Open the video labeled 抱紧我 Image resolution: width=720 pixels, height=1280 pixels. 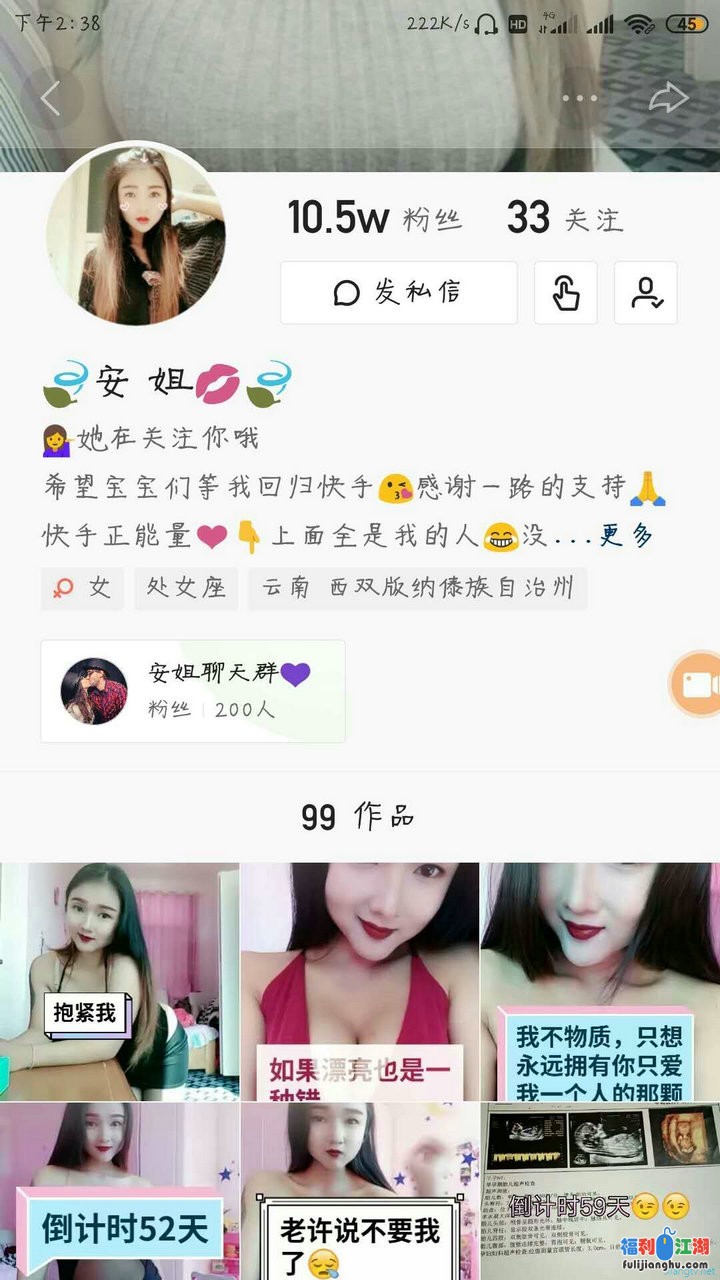click(x=119, y=981)
